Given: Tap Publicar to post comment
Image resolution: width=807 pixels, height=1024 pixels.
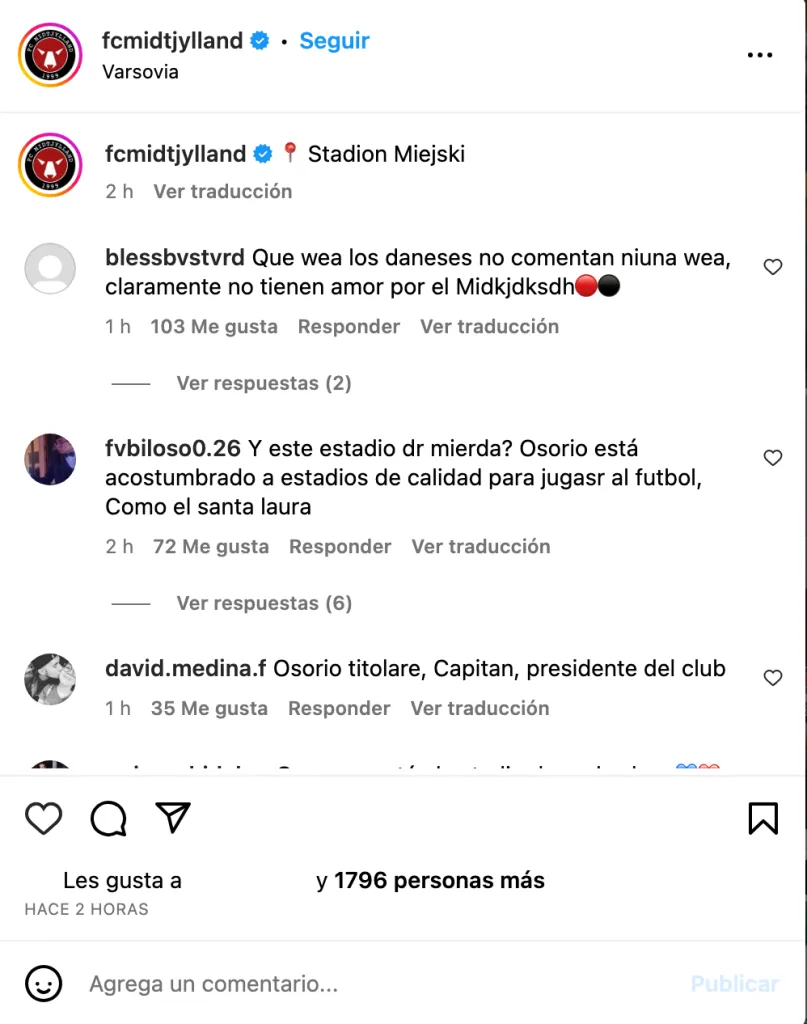Looking at the screenshot, I should (734, 983).
